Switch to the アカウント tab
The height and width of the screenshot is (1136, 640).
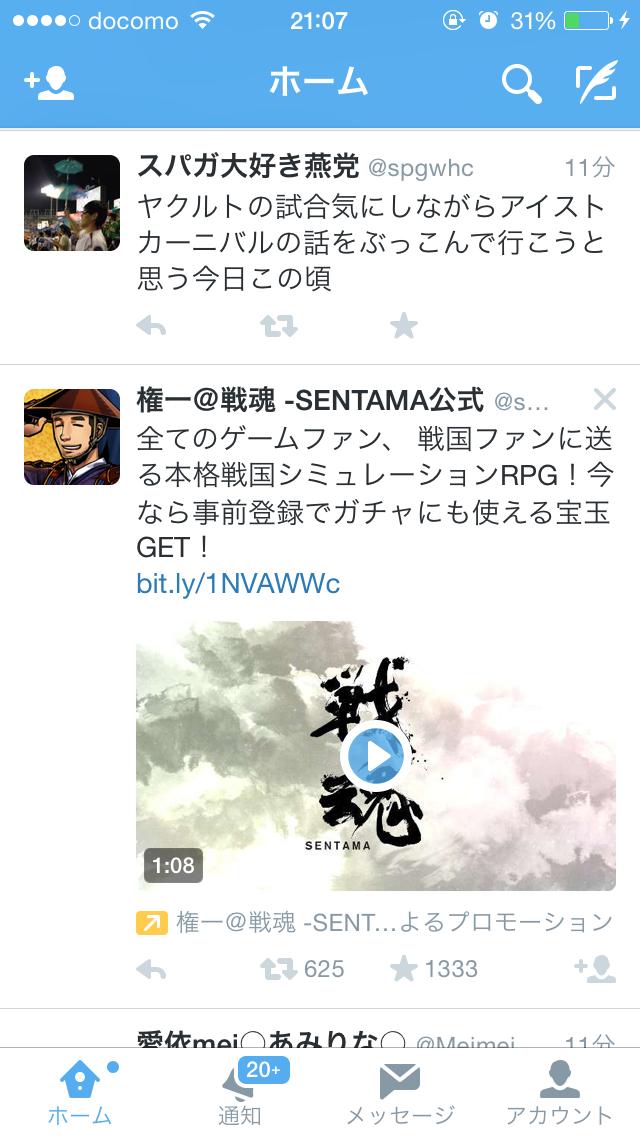[559, 1092]
